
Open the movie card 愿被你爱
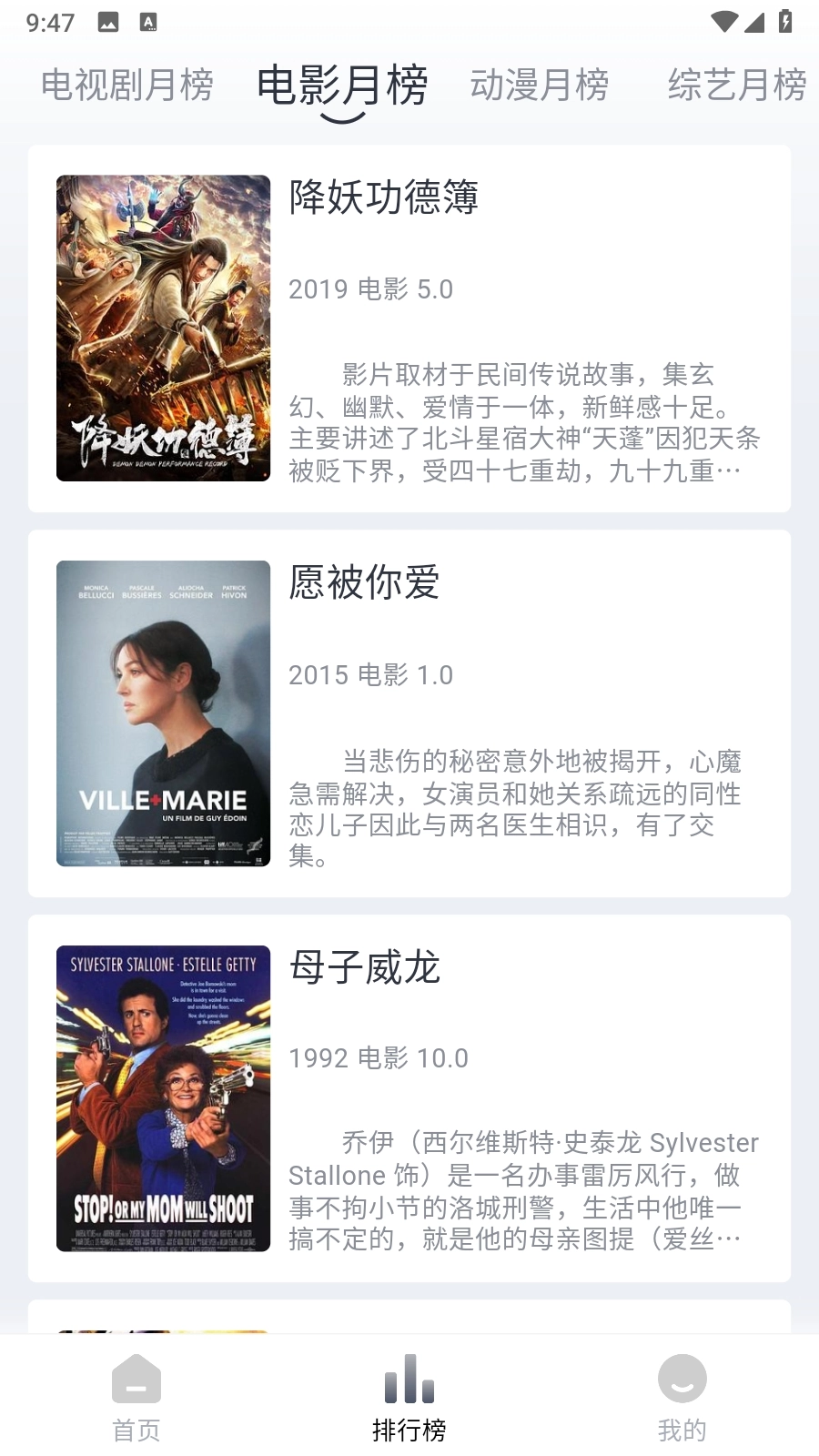(x=409, y=713)
